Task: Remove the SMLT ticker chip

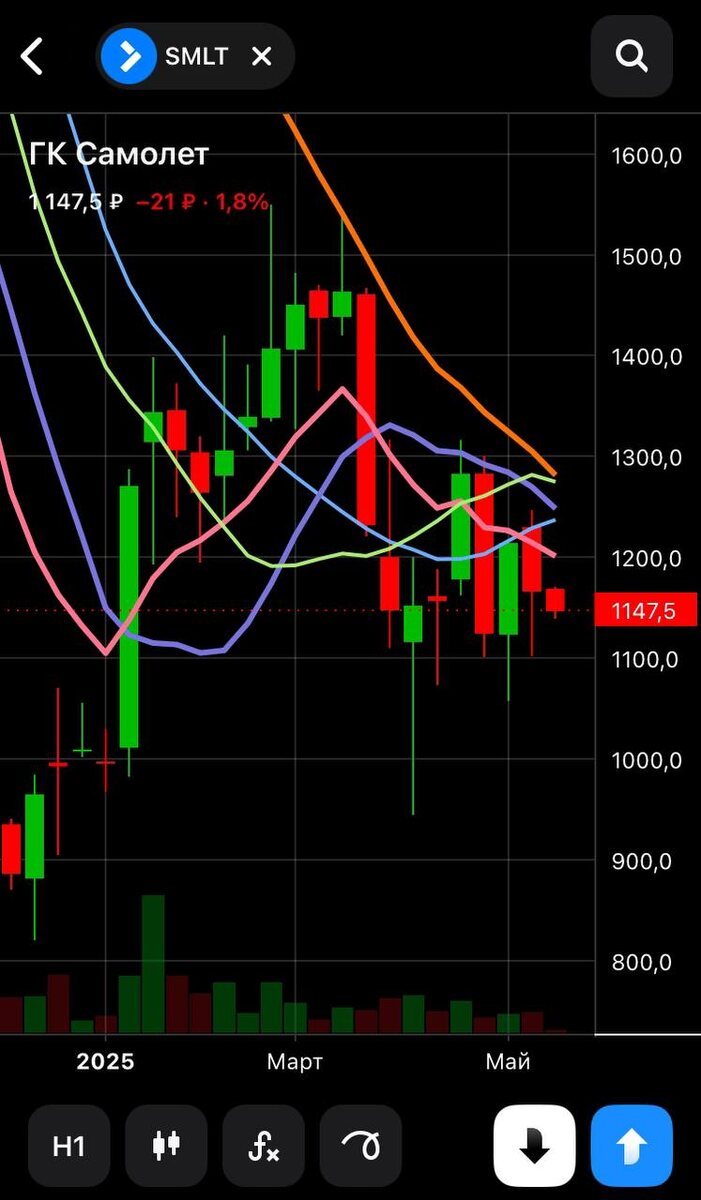Action: 261,56
